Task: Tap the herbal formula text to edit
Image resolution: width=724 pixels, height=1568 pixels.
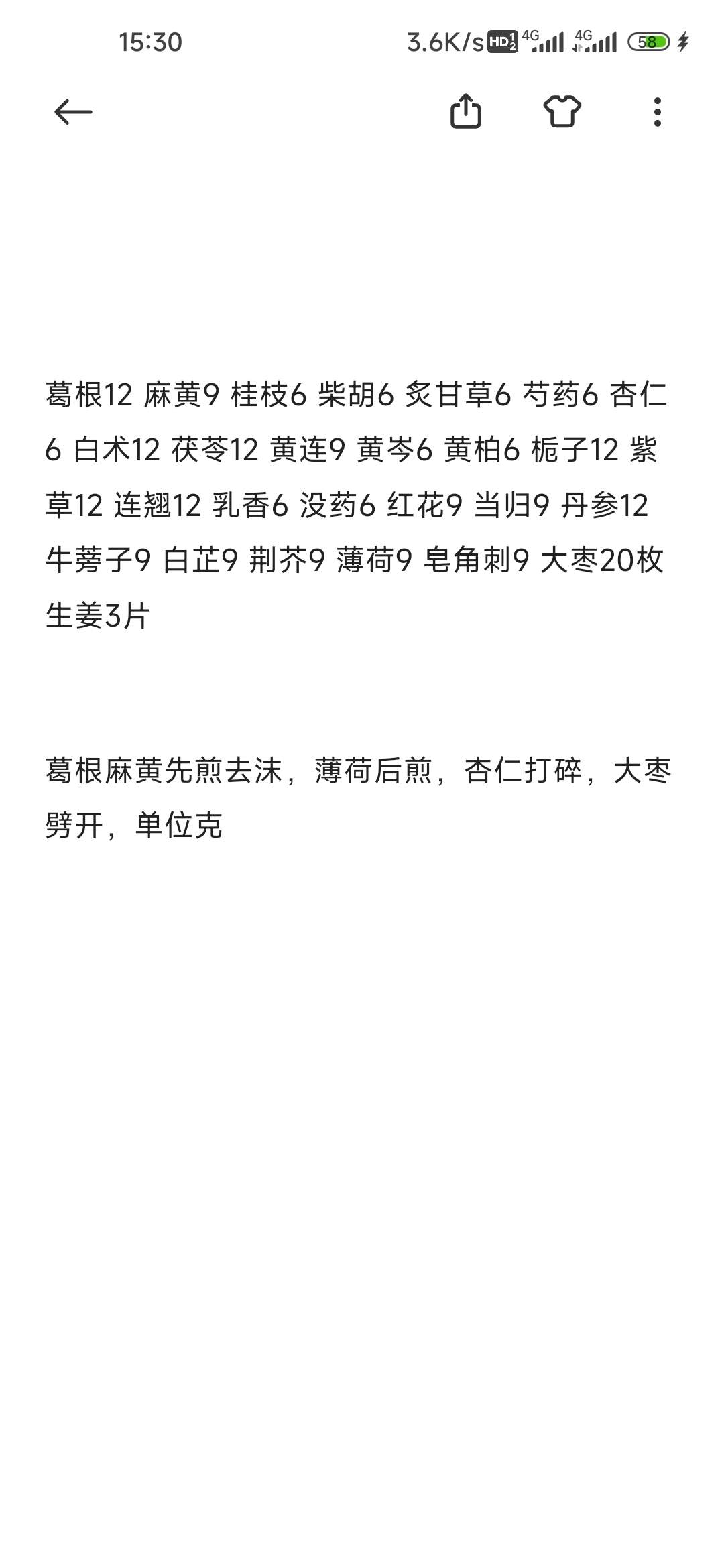Action: pos(357,505)
